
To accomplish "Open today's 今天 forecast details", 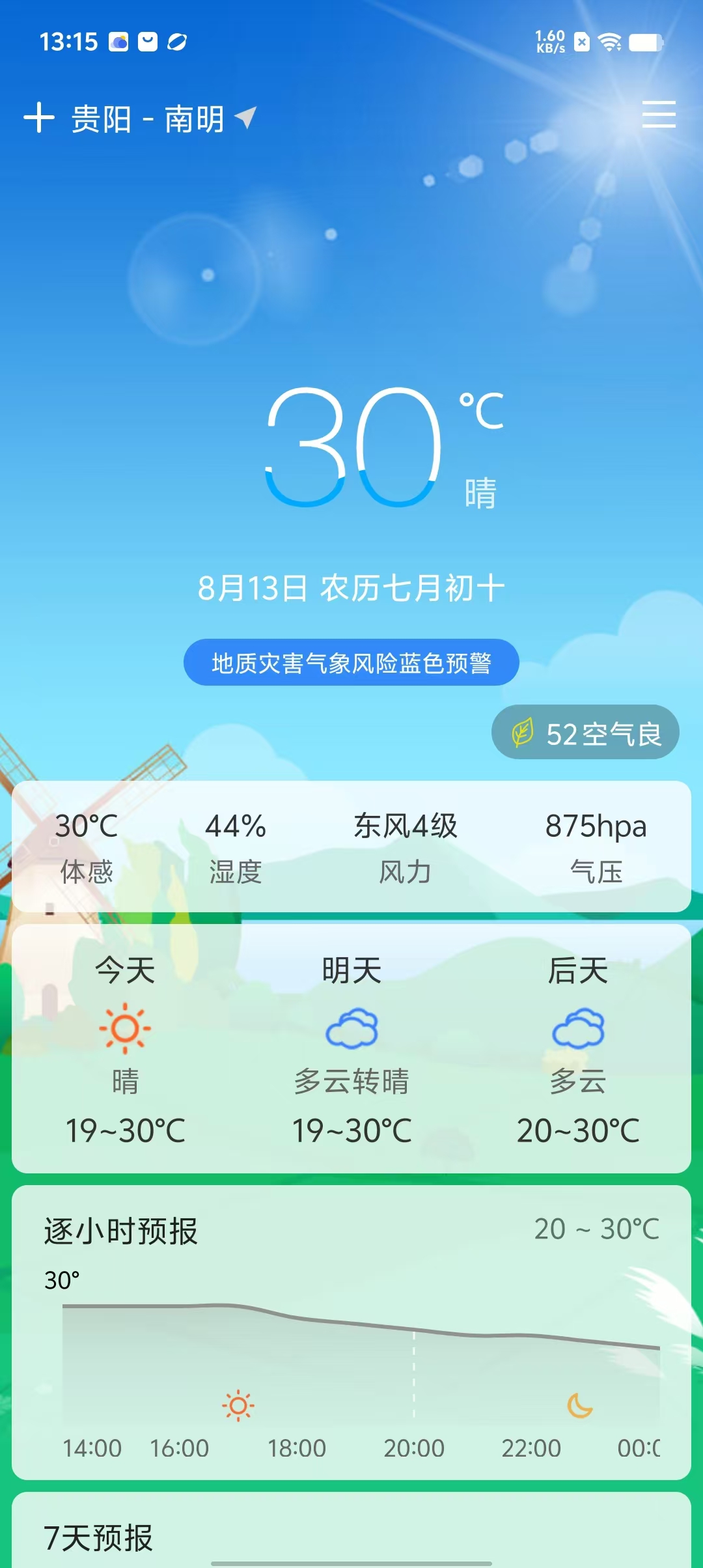I will [125, 1050].
